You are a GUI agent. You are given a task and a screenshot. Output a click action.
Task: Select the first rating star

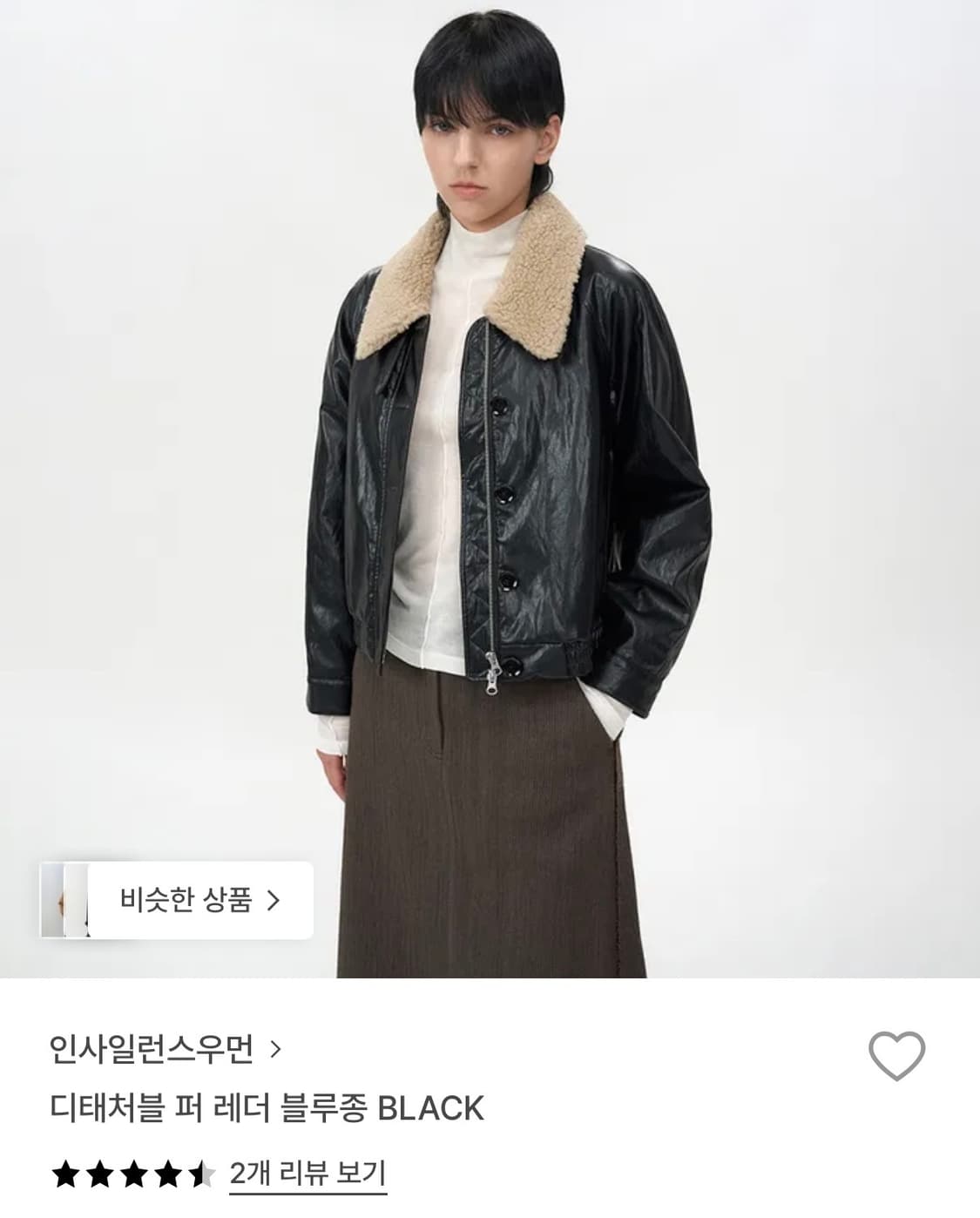point(65,1172)
